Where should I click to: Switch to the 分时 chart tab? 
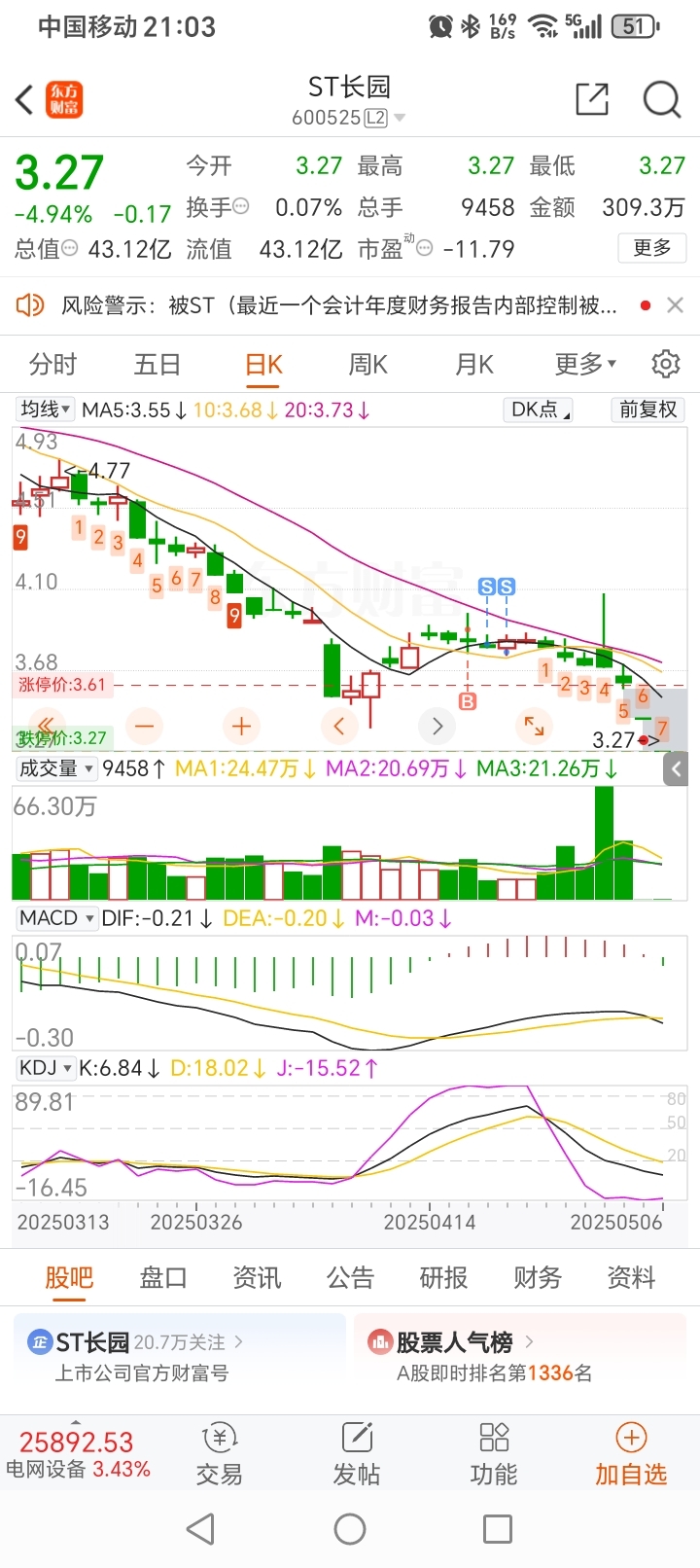52,365
